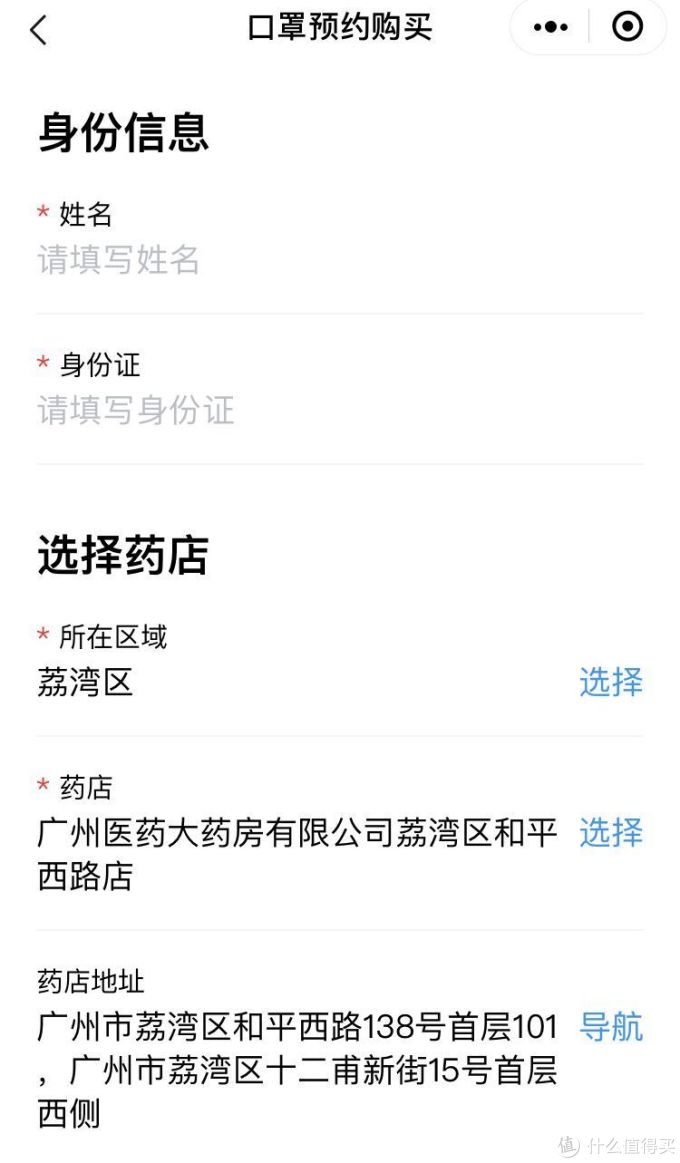Close the mini program with the circle button
The width and height of the screenshot is (680, 1163).
[x=627, y=28]
